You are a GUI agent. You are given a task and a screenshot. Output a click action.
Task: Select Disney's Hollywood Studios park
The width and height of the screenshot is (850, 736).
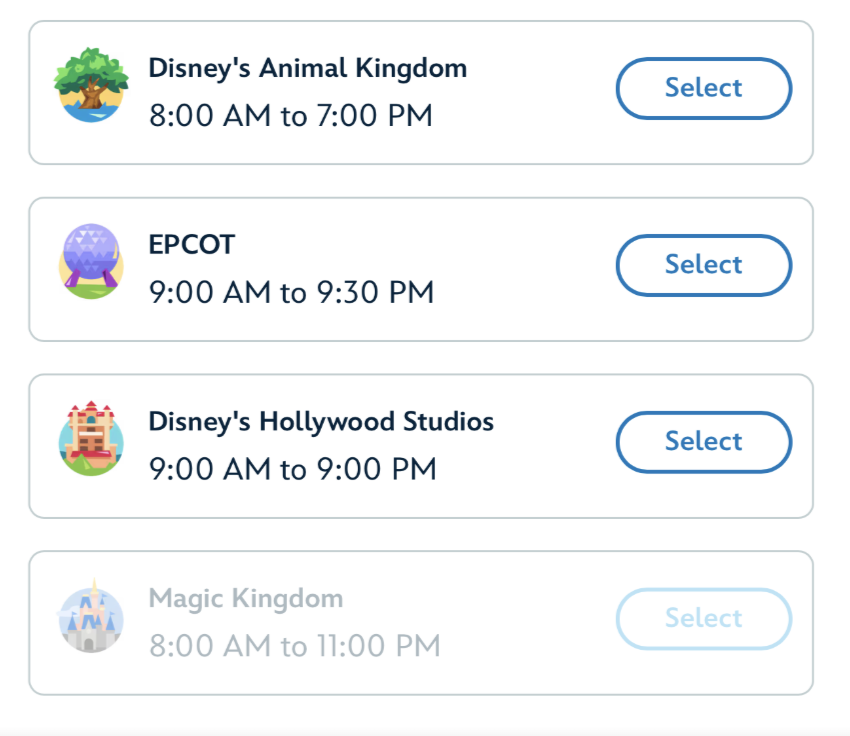(x=703, y=442)
